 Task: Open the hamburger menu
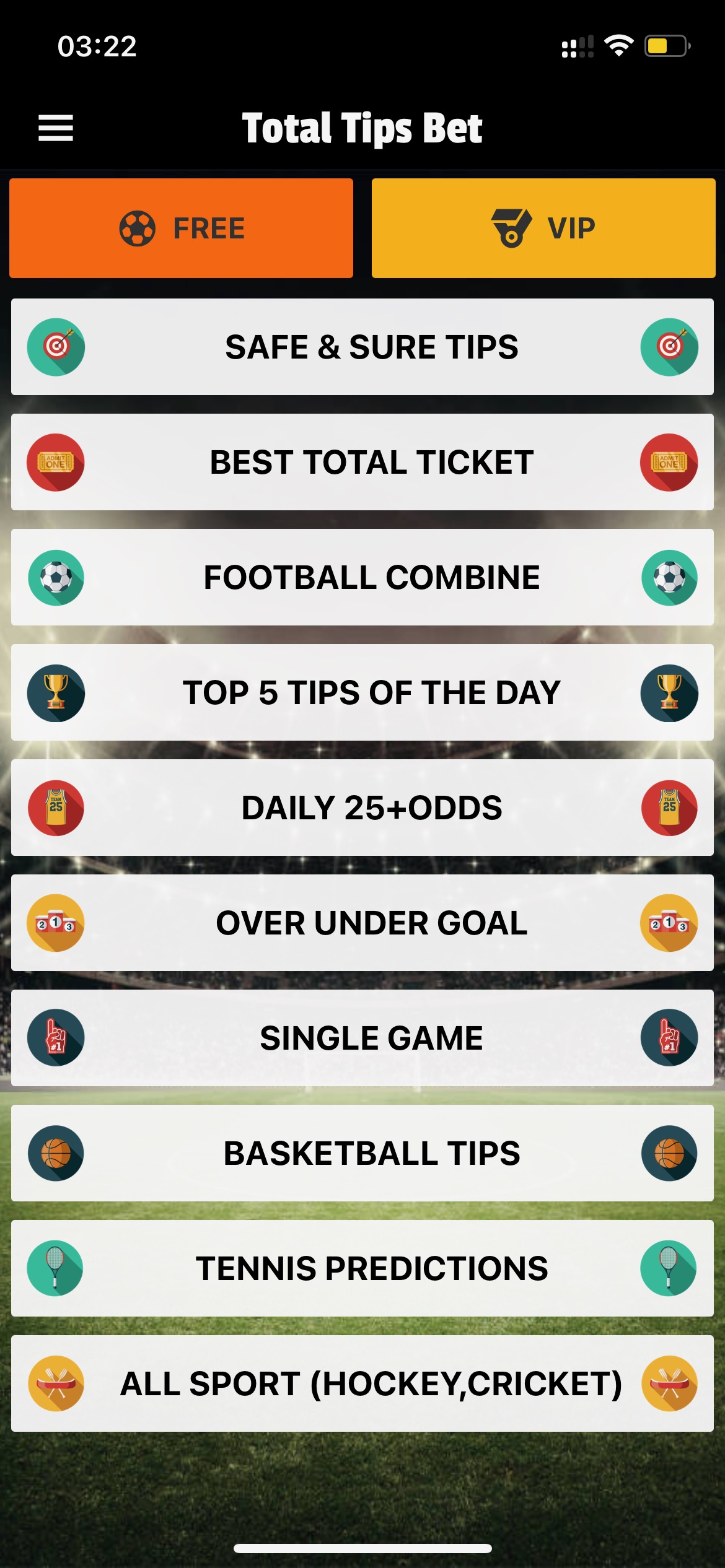[x=56, y=128]
